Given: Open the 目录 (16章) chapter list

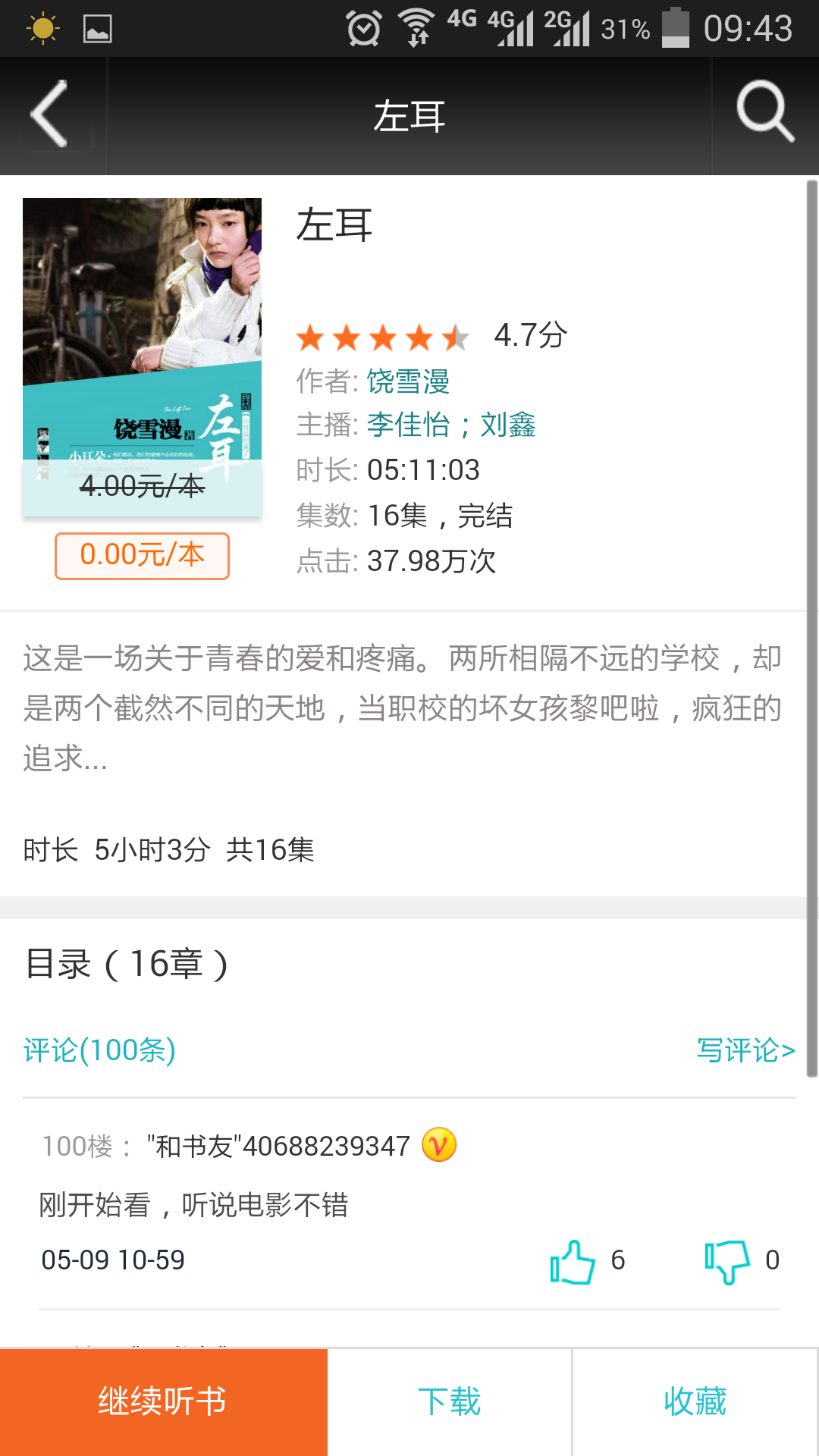Looking at the screenshot, I should coord(127,965).
